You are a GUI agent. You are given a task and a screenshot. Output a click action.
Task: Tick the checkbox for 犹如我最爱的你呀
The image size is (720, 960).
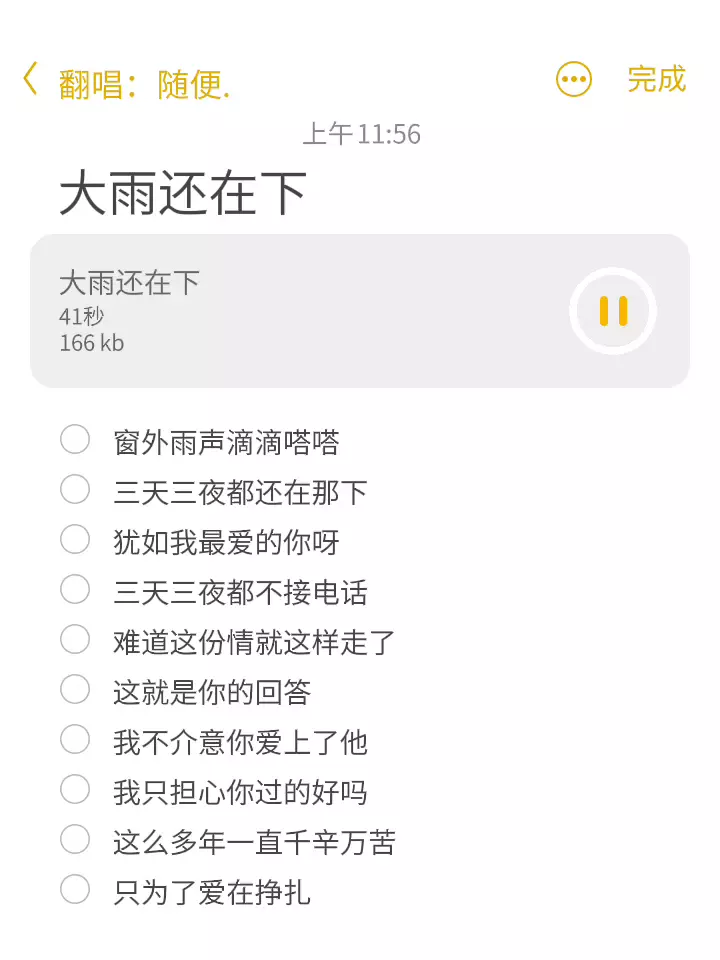pos(75,539)
